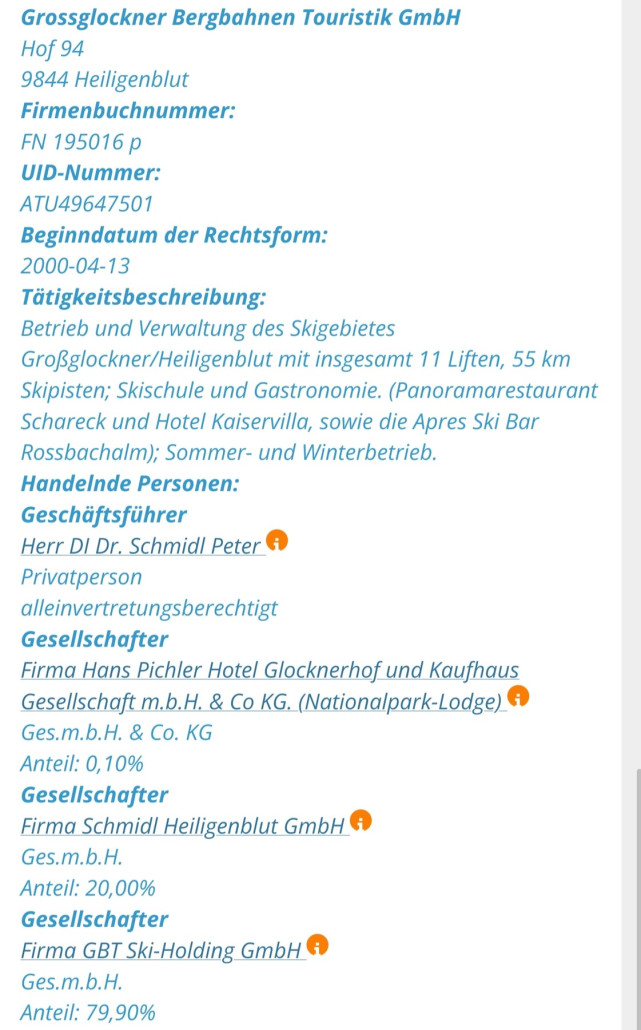Image resolution: width=641 pixels, height=1030 pixels.
Task: Open Firma Hans Pichler Hotel Glocknerhof link
Action: pos(269,670)
